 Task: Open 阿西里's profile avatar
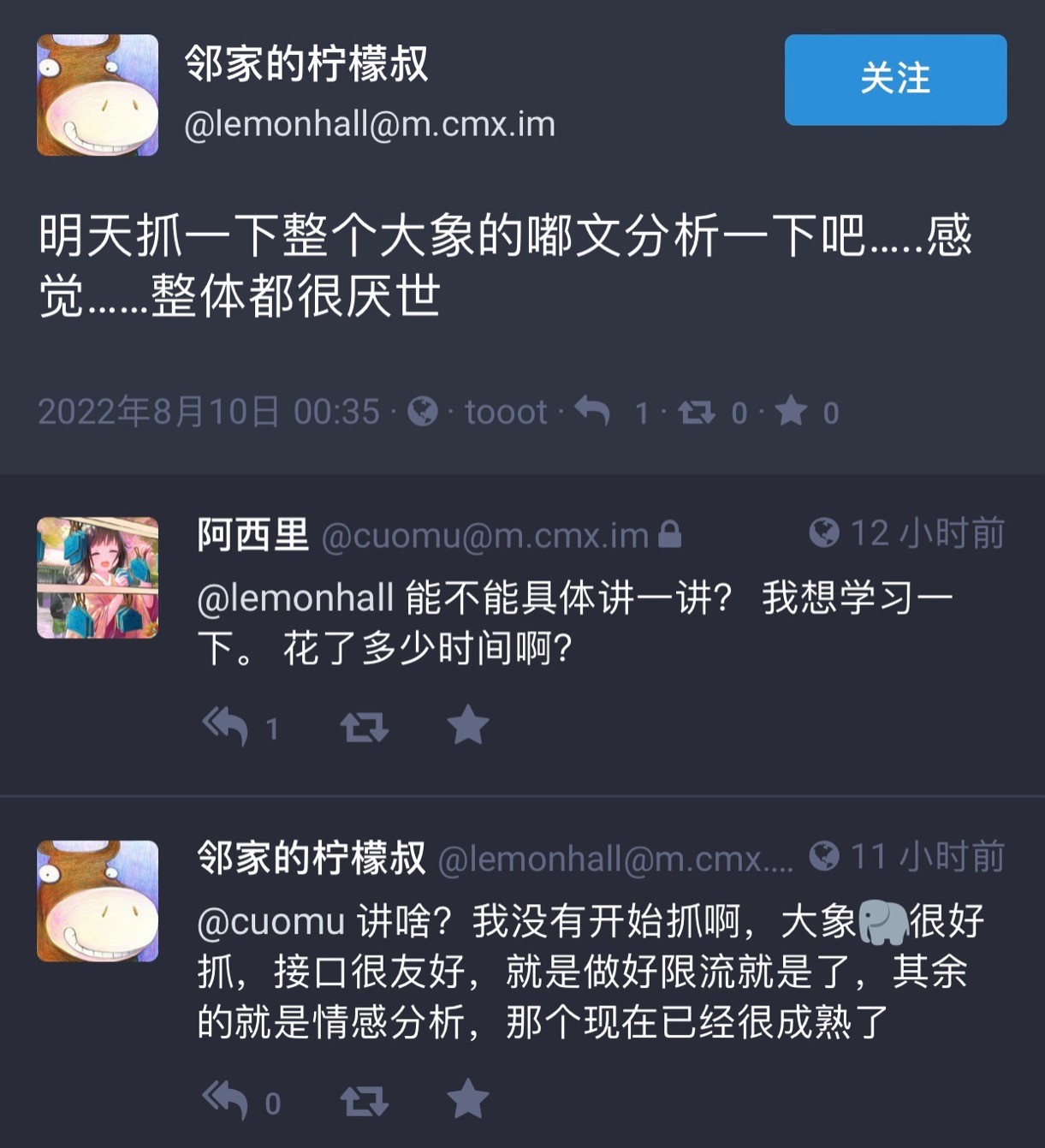pos(98,578)
